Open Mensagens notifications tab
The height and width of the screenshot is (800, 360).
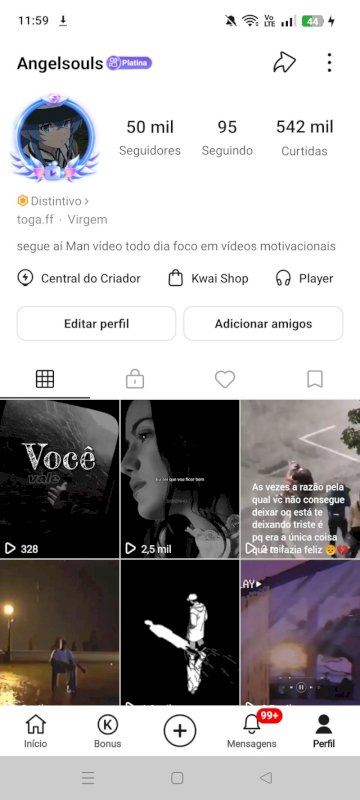(252, 731)
